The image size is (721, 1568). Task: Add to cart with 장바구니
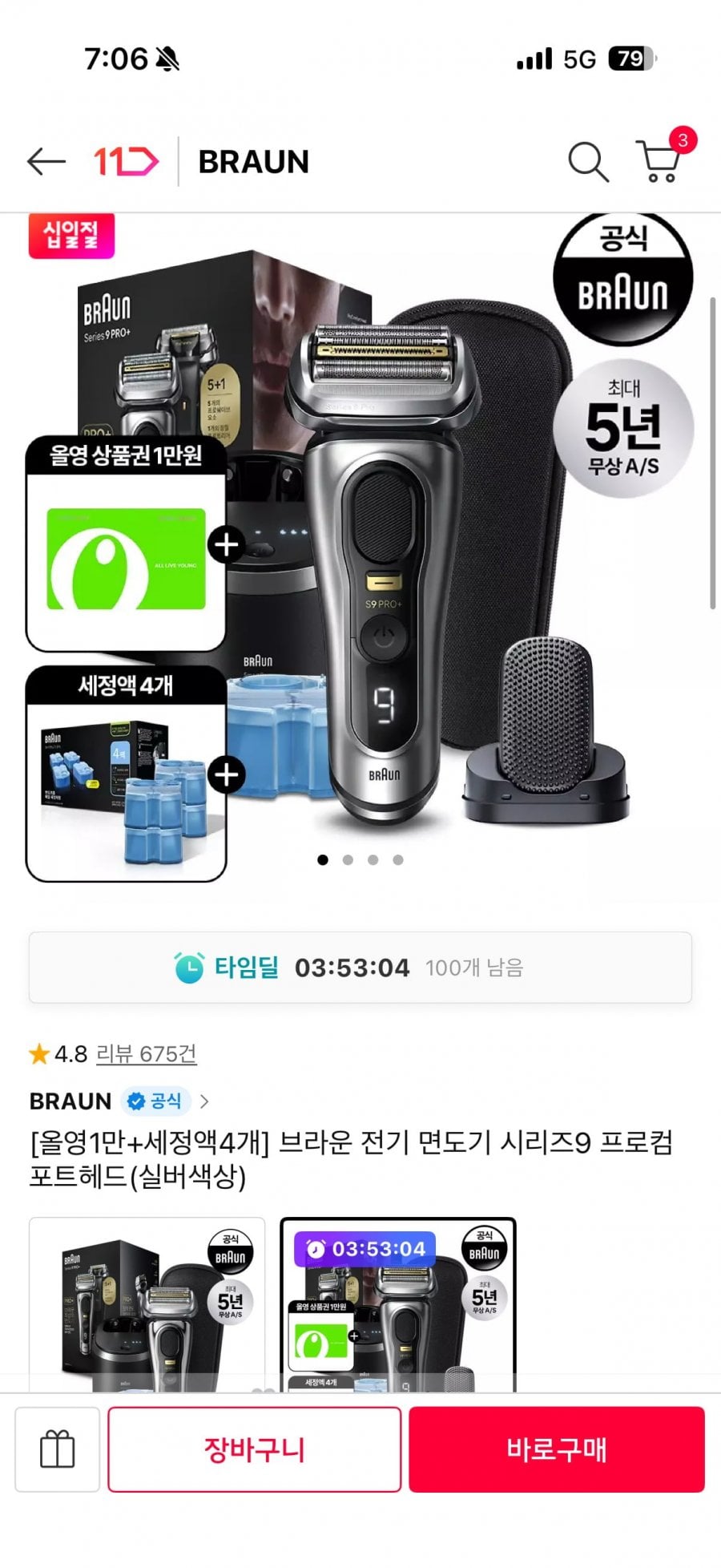click(x=255, y=1449)
